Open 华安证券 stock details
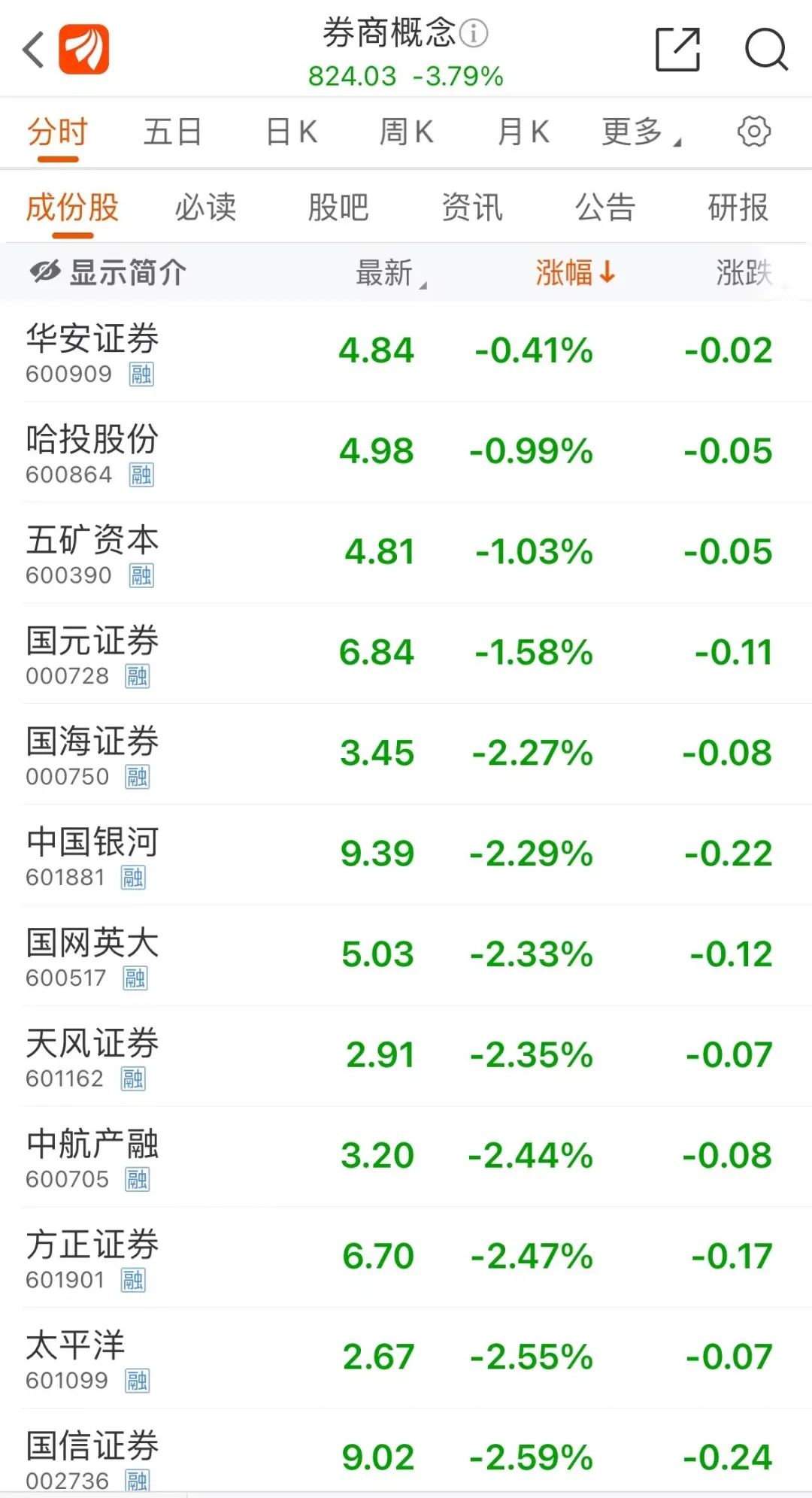The image size is (812, 1498). [x=92, y=350]
